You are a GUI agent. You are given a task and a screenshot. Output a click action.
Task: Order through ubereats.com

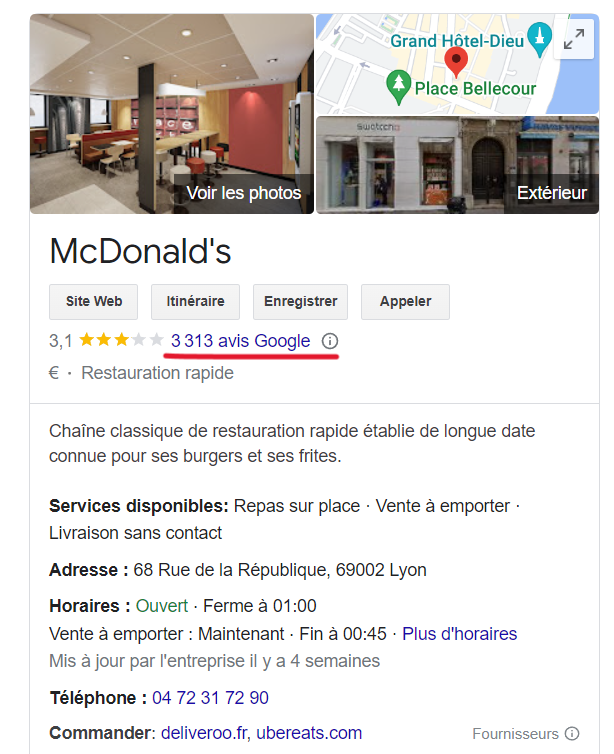point(309,733)
